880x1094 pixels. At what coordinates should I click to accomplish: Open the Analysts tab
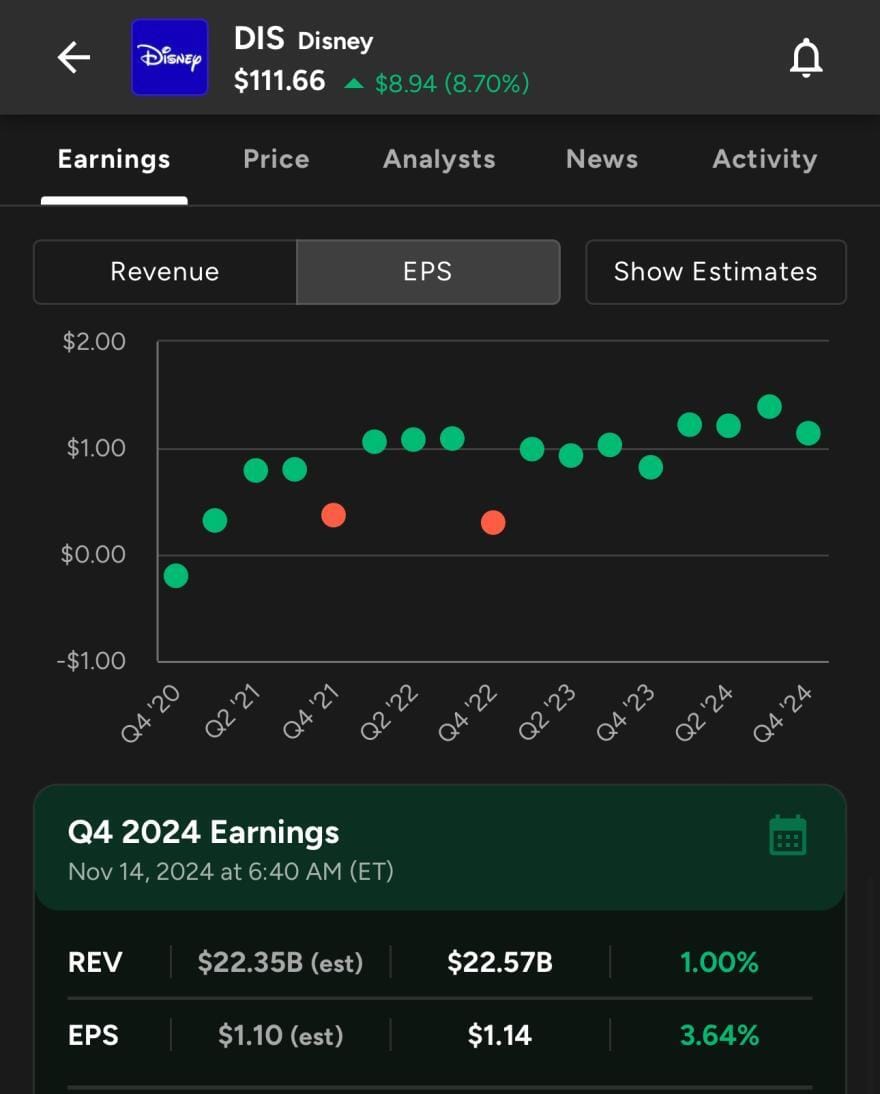click(439, 159)
